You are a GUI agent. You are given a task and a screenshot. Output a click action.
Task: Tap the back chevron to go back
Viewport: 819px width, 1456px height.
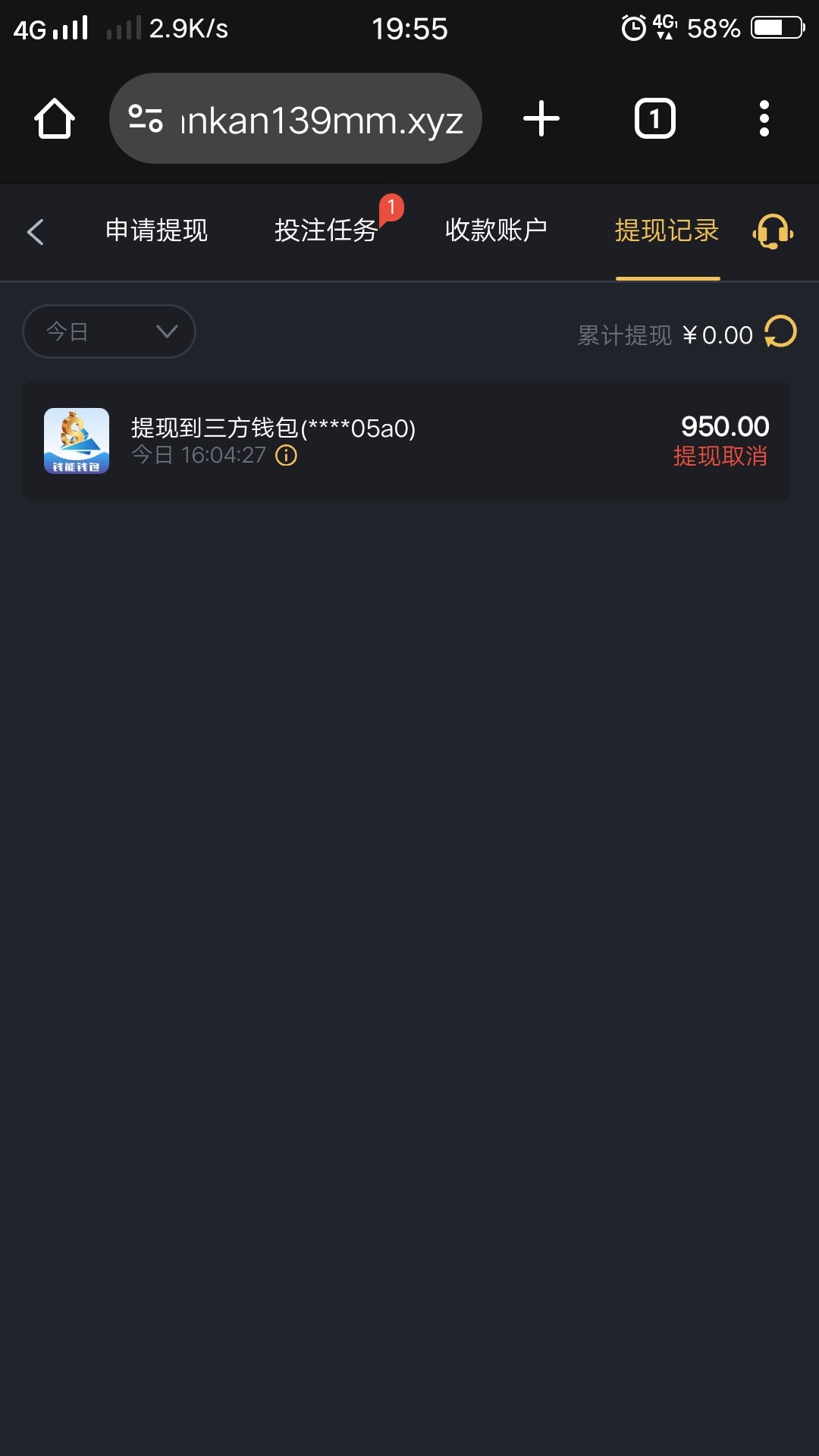[x=36, y=232]
